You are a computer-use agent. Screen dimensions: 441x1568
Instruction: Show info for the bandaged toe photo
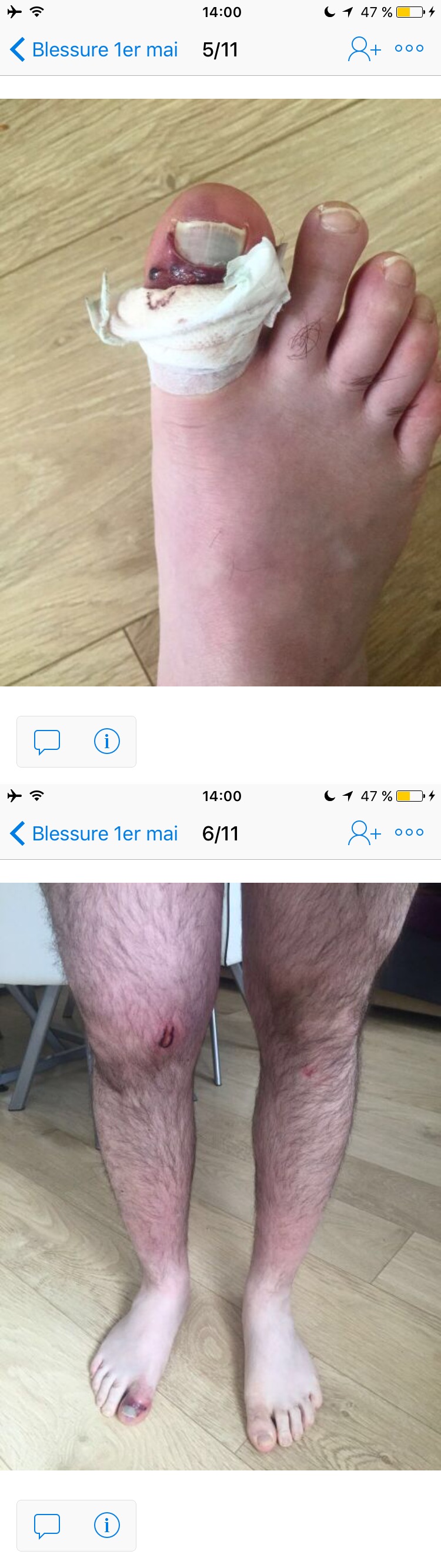pyautogui.click(x=106, y=741)
